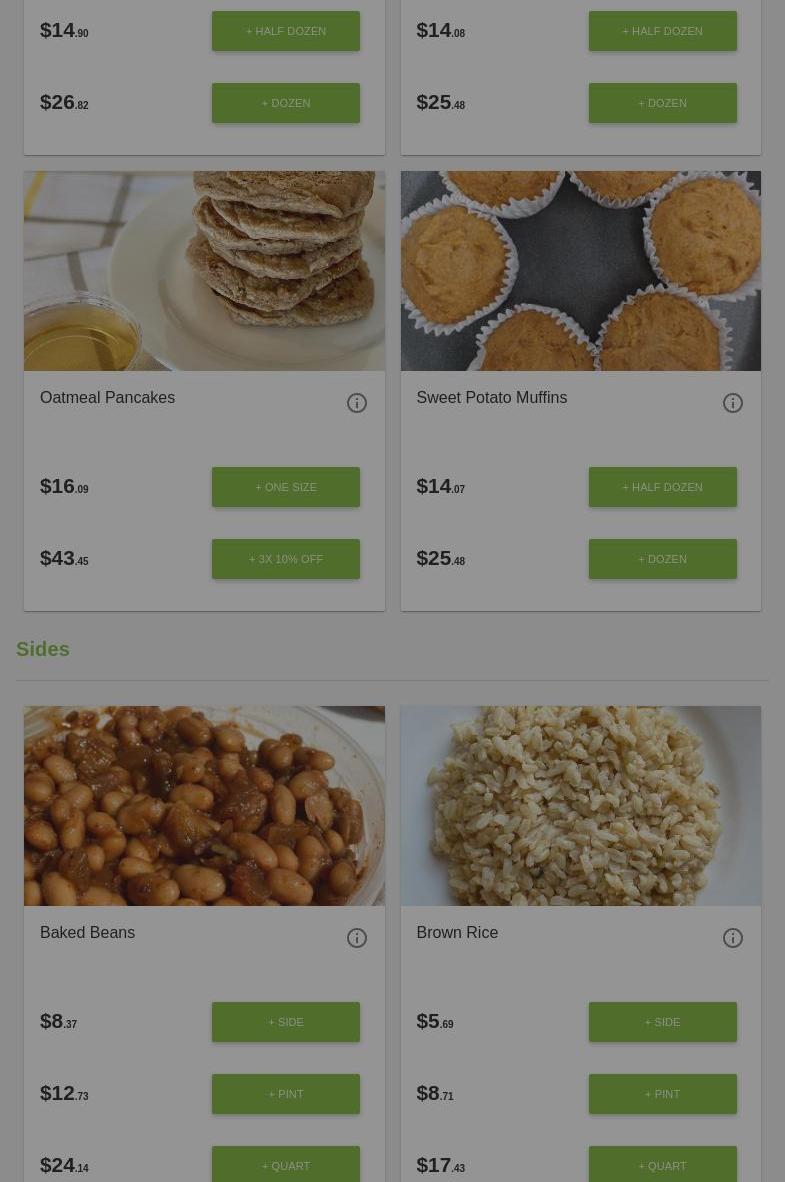785x1182 pixels.
Task: Open Baked Beans info icon
Action: pyautogui.click(x=357, y=938)
